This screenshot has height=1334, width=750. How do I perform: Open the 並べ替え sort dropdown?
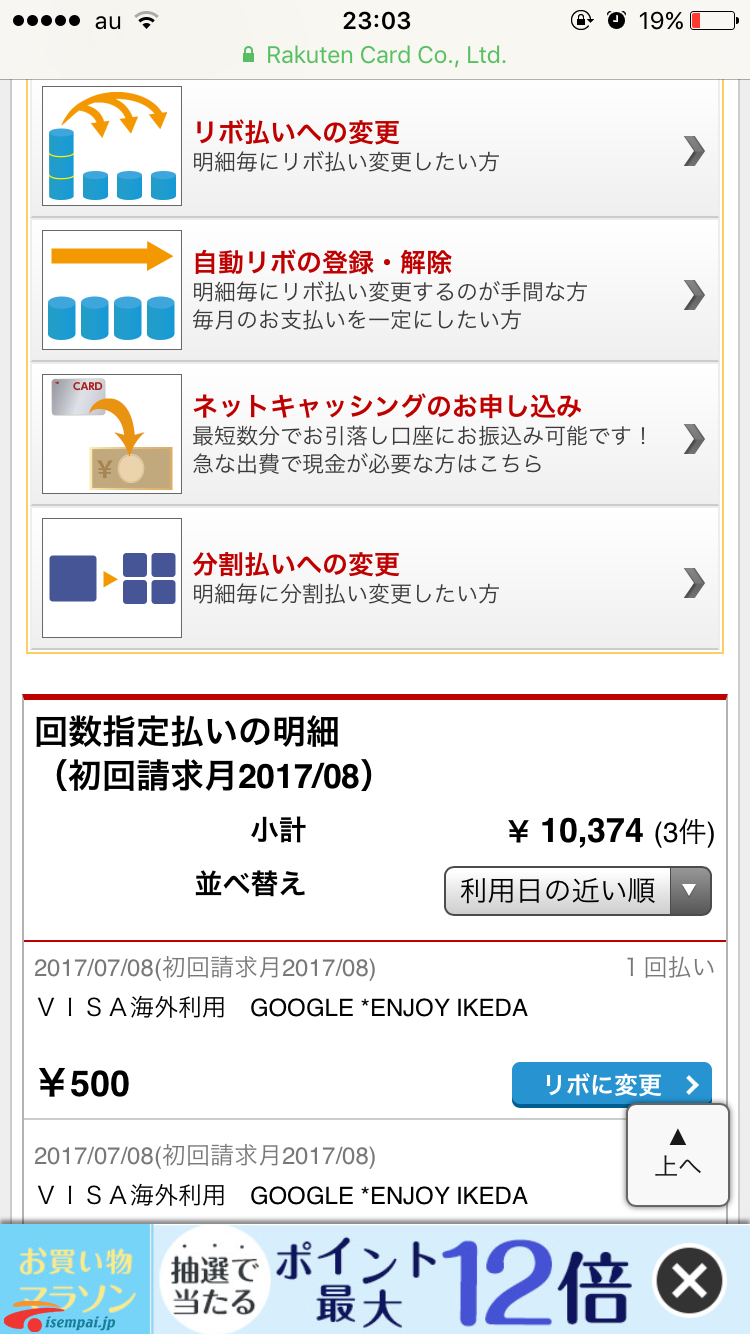577,891
